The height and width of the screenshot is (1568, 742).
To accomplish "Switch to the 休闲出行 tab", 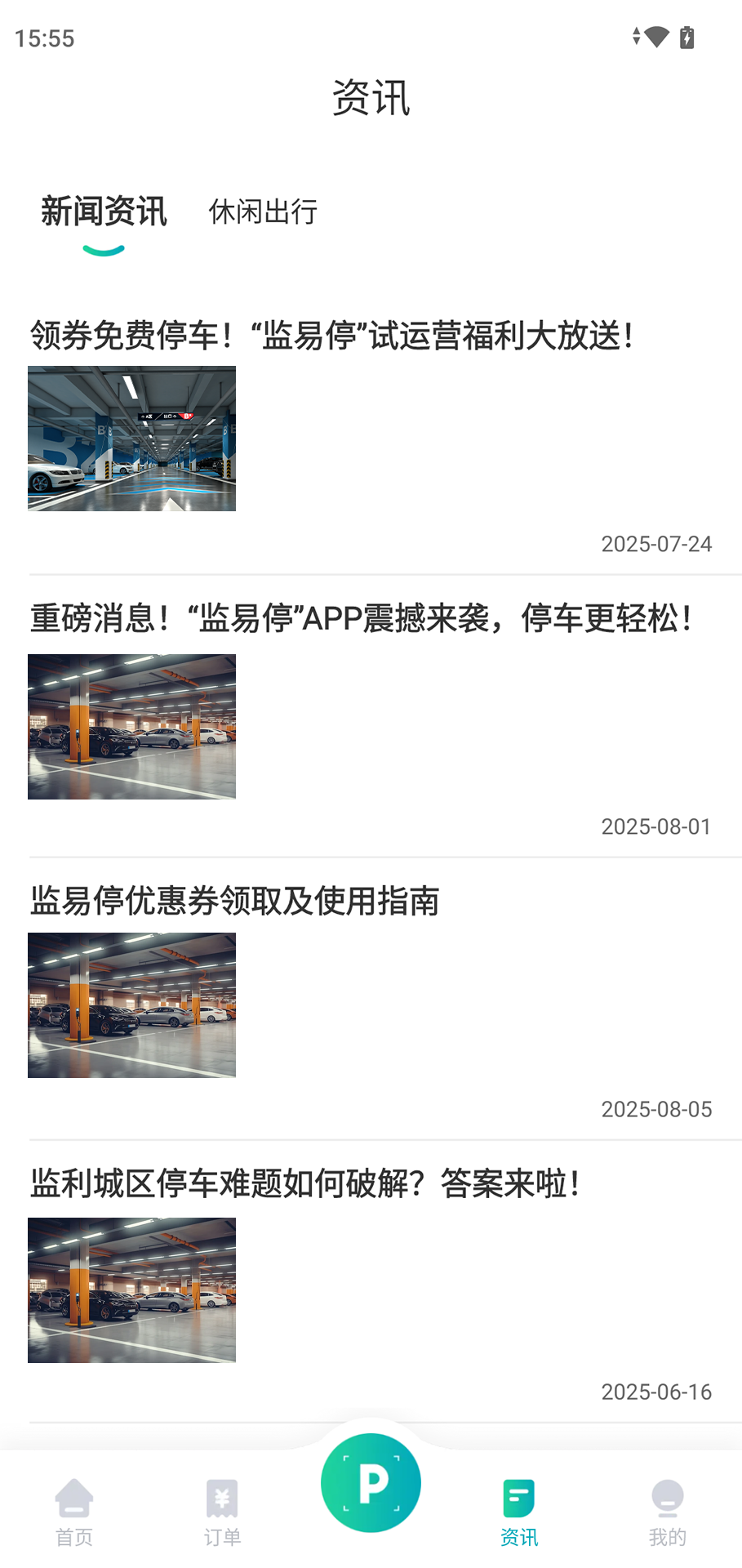I will click(x=262, y=212).
